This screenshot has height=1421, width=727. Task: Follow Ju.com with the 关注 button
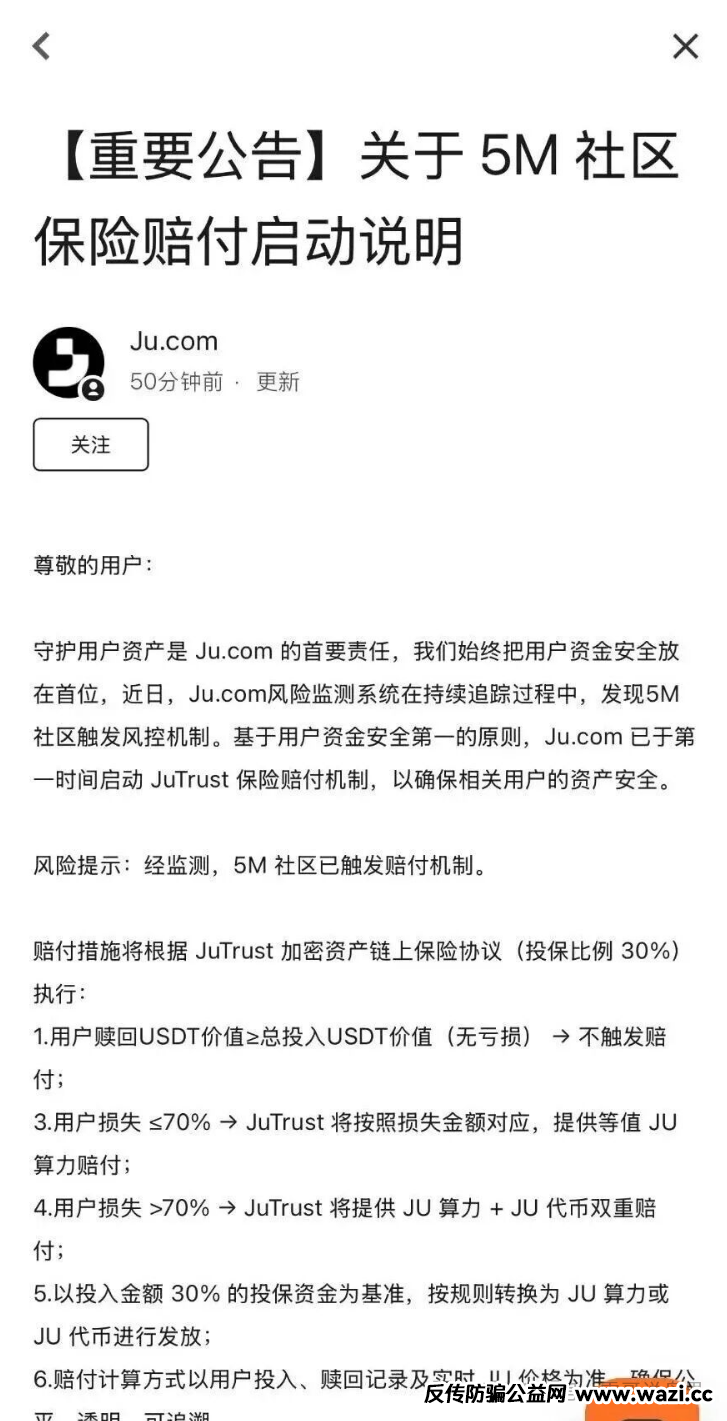[91, 445]
